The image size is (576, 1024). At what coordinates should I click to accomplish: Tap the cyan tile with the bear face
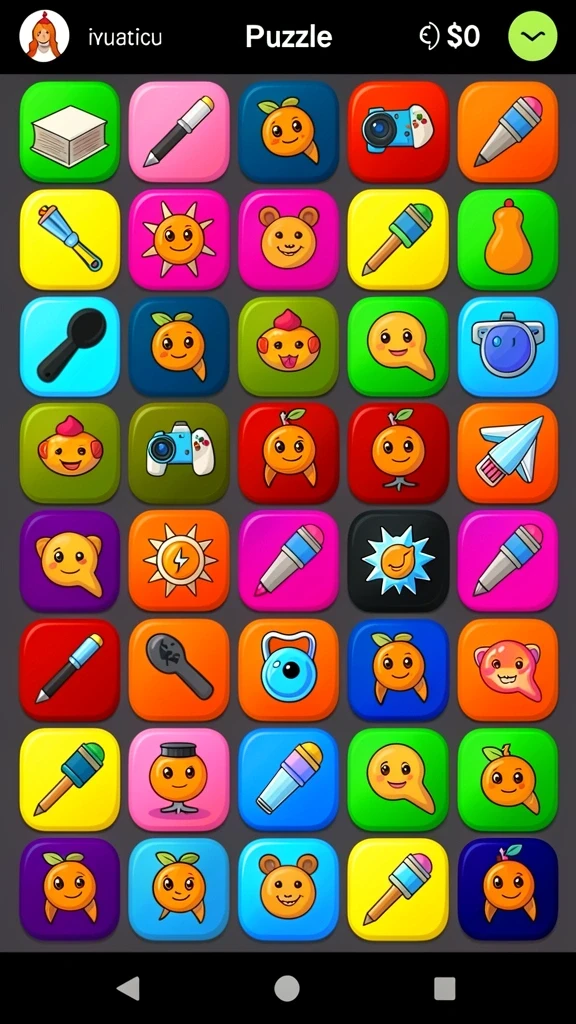click(289, 889)
